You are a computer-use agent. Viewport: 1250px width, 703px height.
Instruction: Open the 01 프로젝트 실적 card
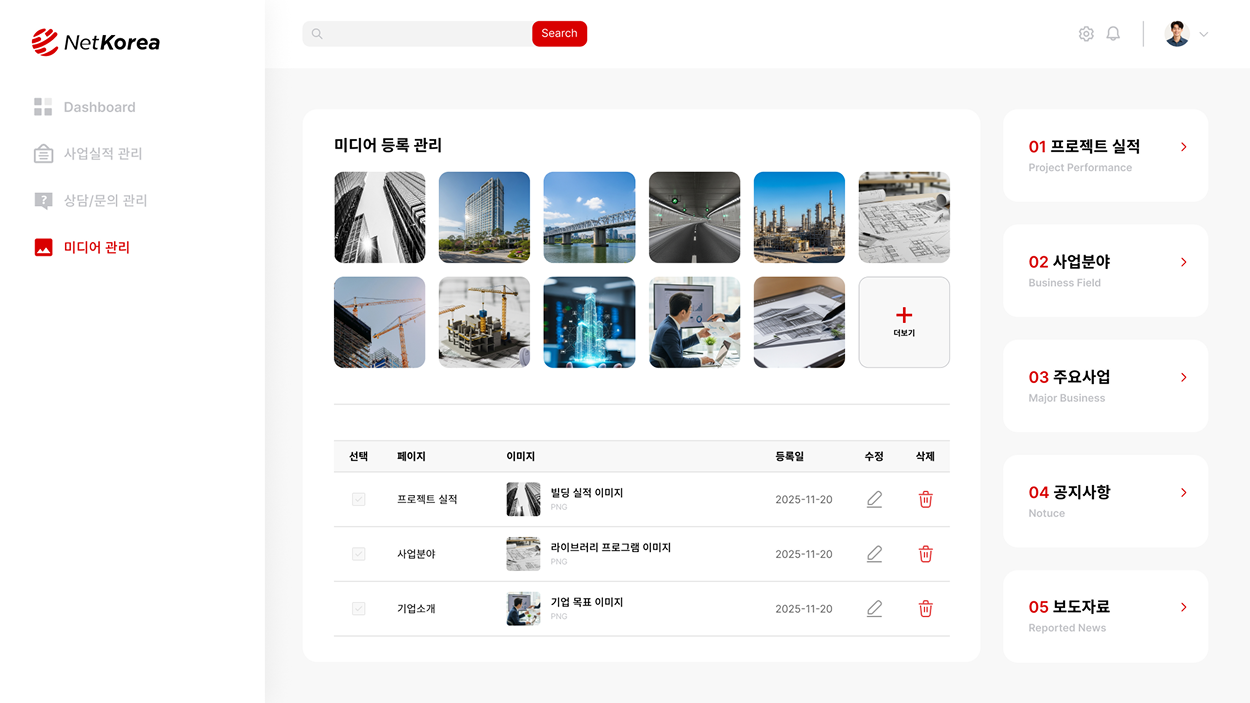click(x=1106, y=155)
